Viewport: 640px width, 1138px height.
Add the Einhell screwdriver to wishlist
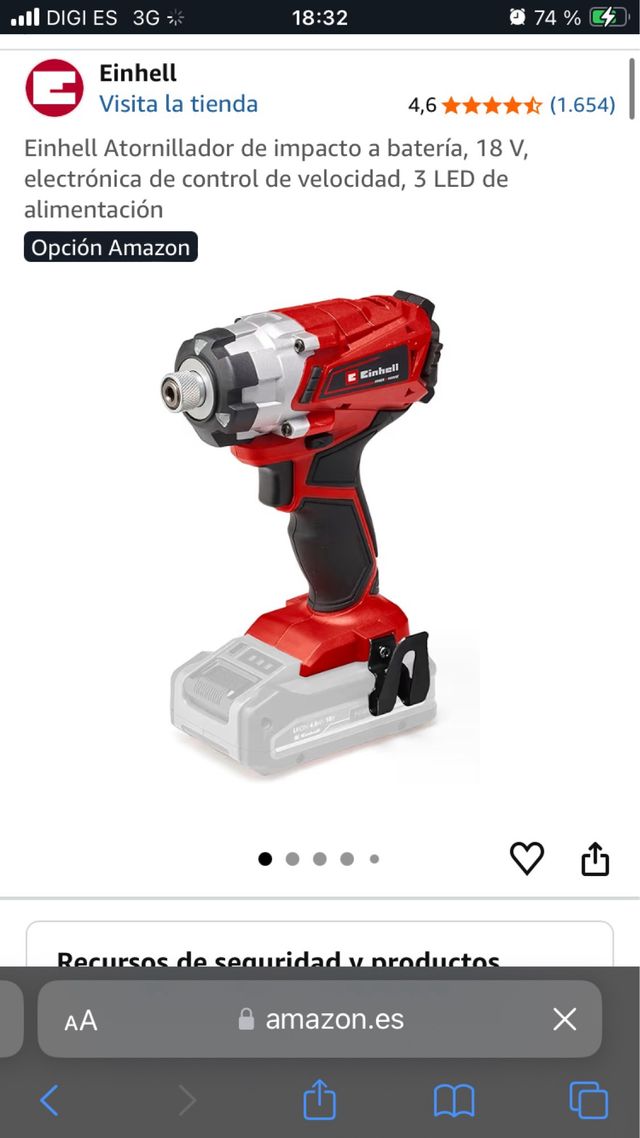tap(527, 858)
